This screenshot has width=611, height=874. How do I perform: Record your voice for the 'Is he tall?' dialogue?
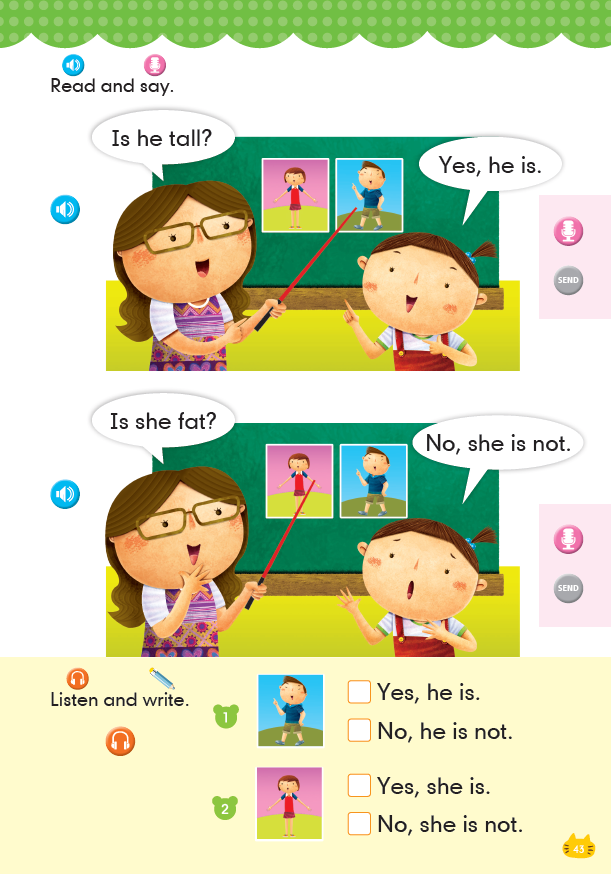[x=568, y=232]
